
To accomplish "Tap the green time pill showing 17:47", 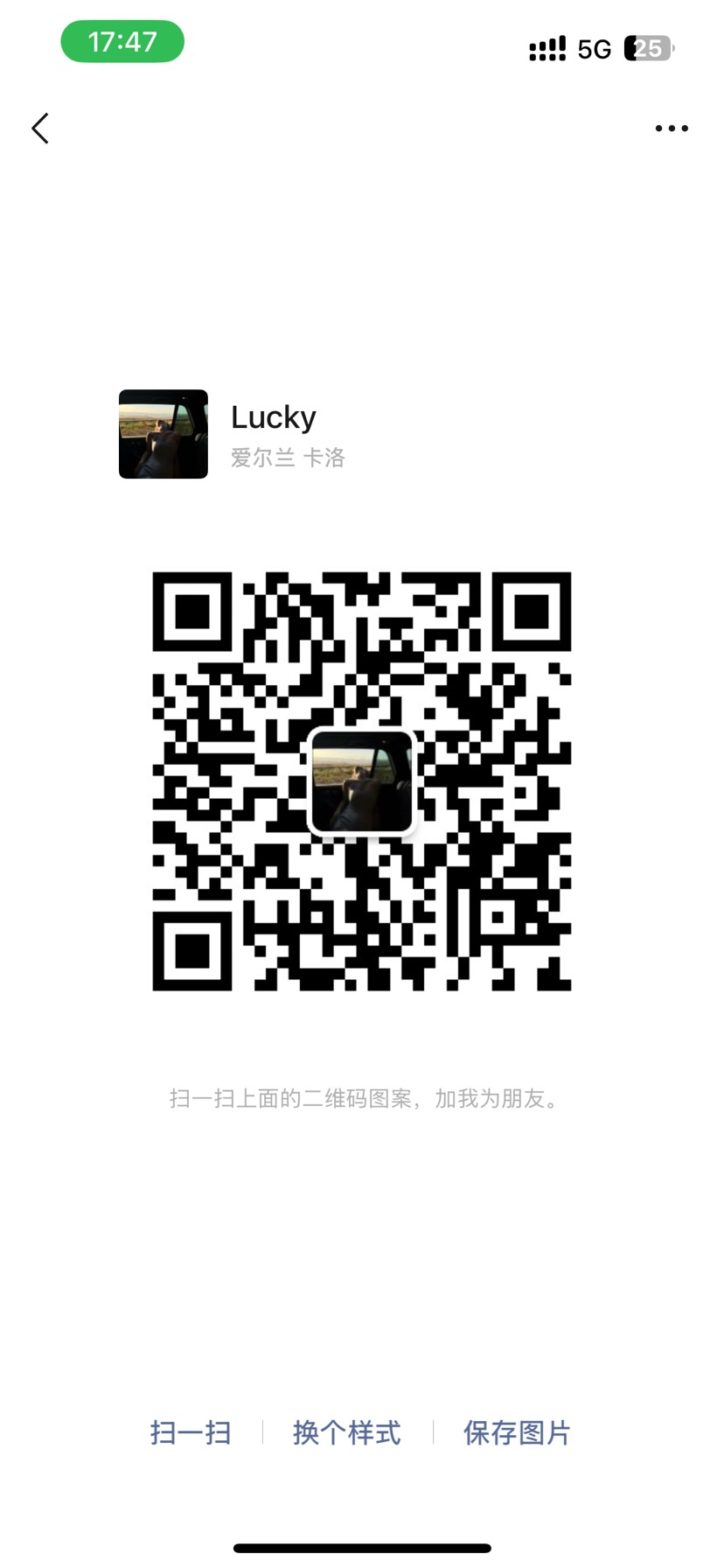I will point(122,40).
